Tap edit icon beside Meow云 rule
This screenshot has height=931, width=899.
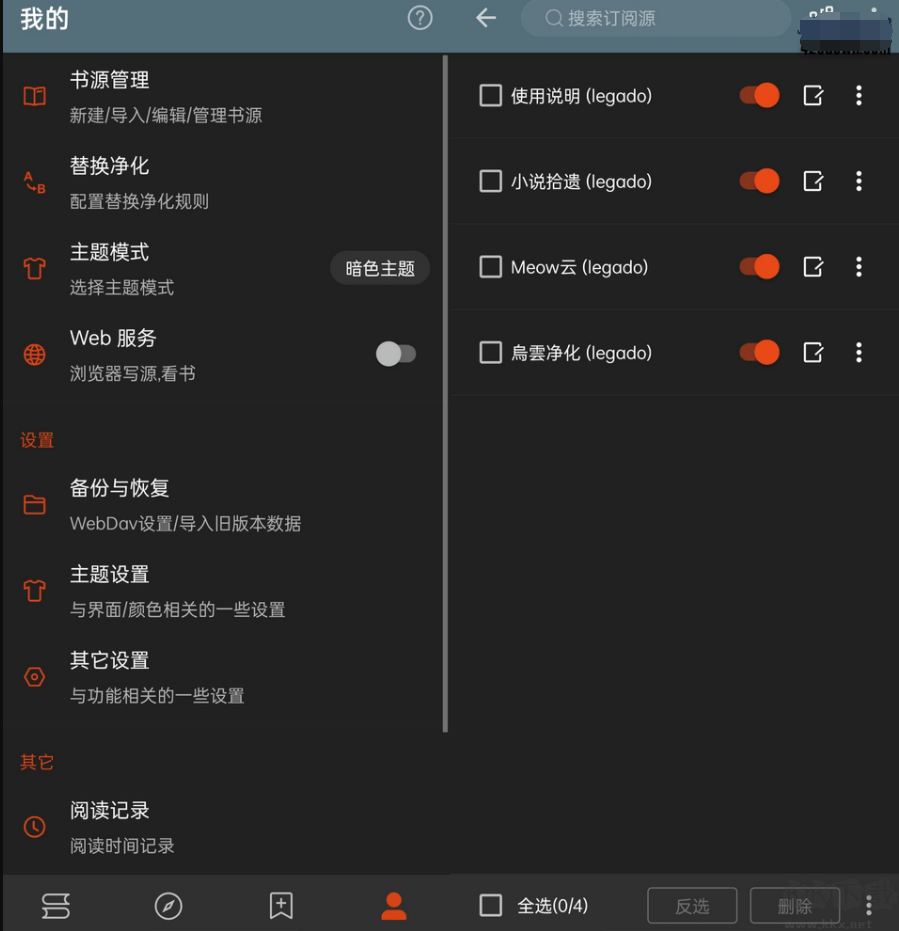[x=814, y=267]
